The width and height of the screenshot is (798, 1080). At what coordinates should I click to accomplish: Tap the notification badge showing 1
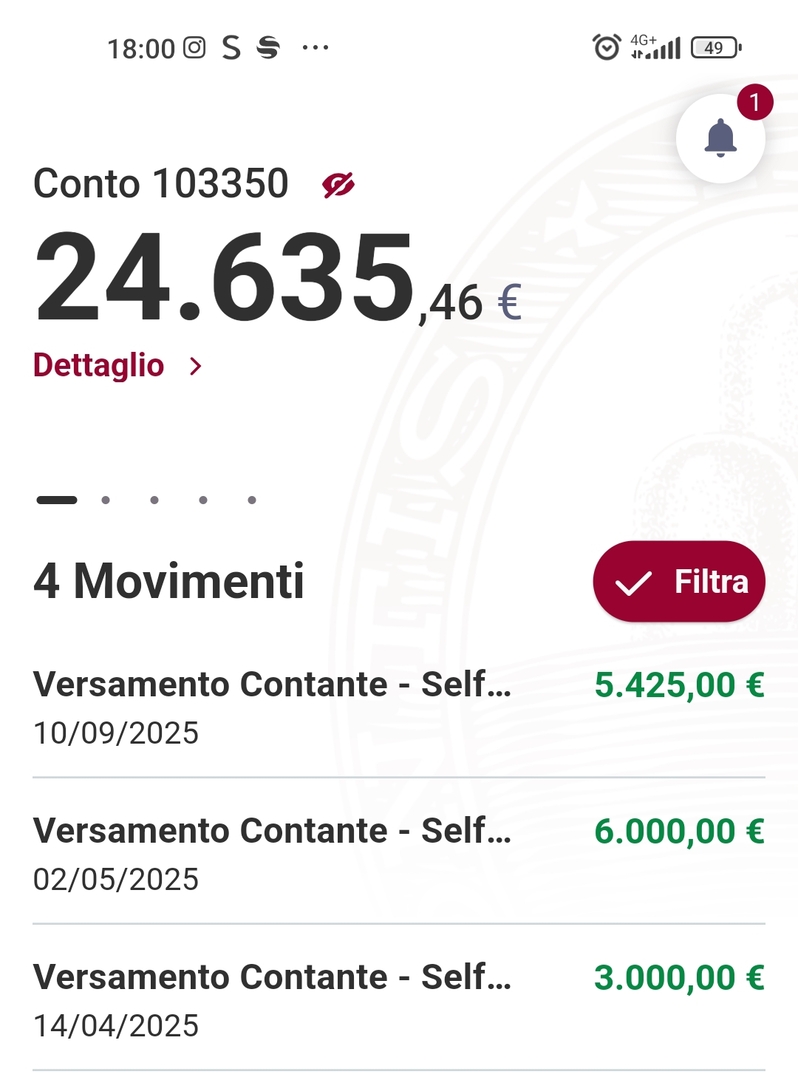(x=755, y=100)
